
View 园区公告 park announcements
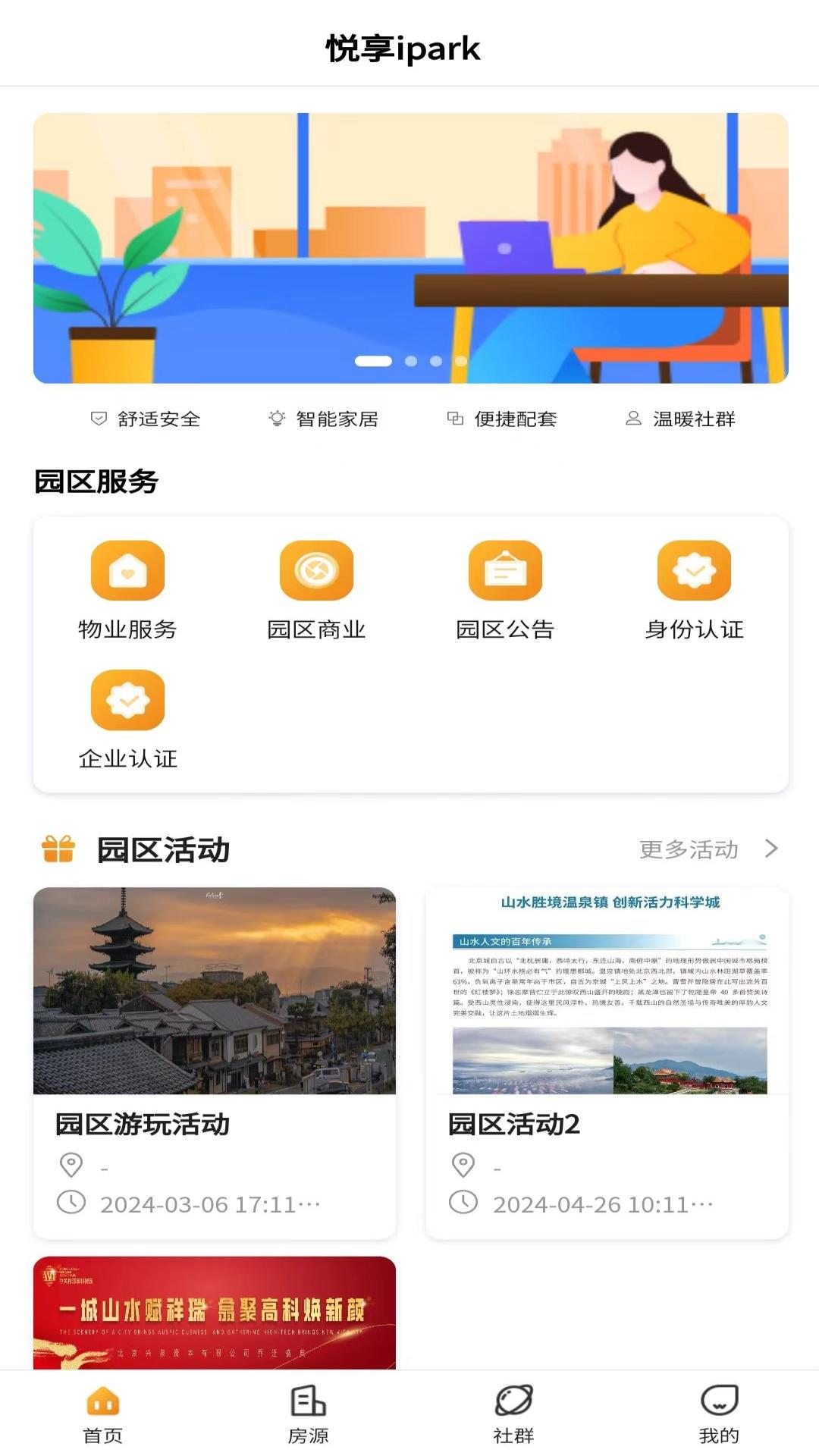coord(505,589)
